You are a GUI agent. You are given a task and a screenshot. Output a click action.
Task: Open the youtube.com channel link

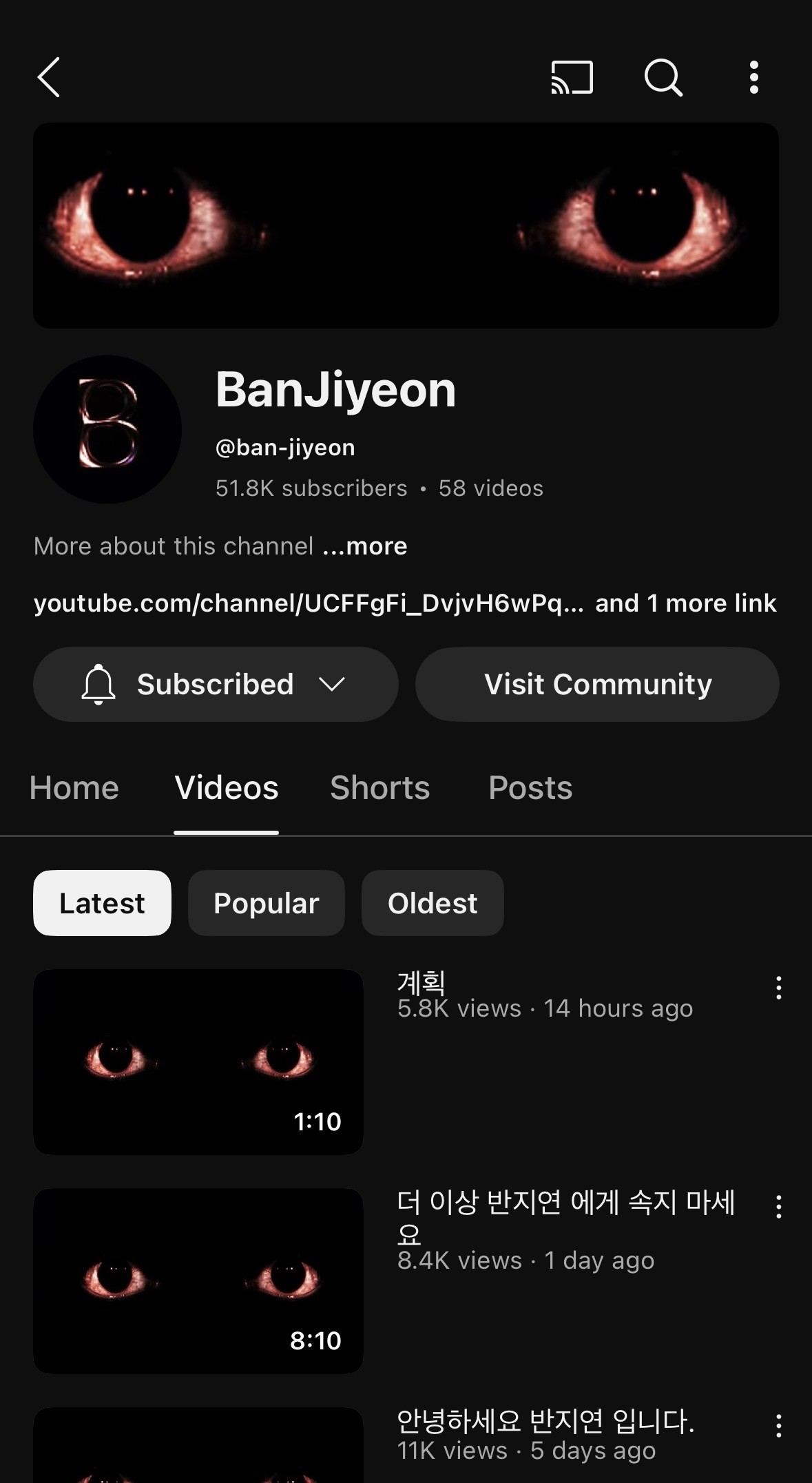308,603
